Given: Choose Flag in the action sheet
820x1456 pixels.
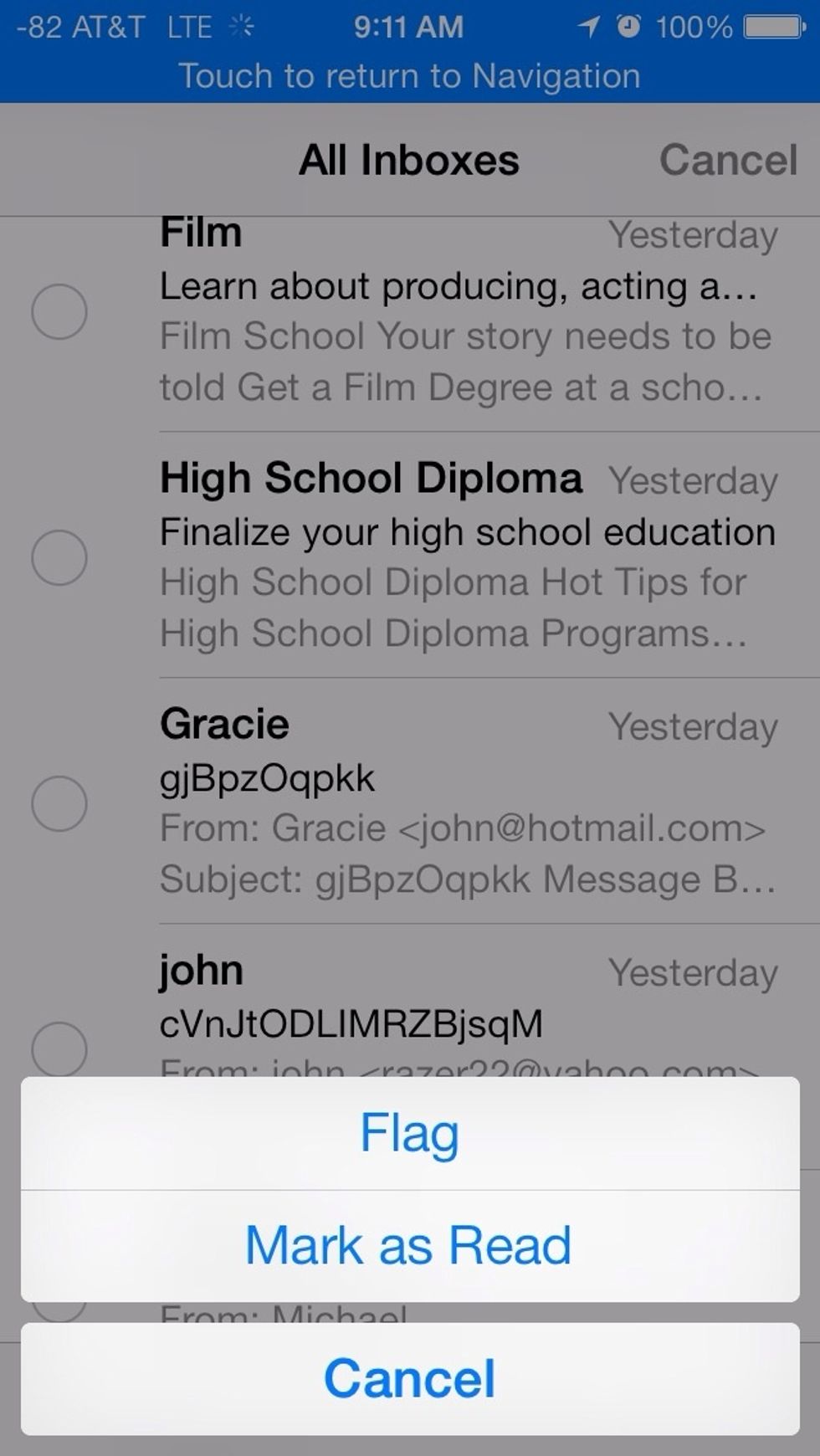Looking at the screenshot, I should (410, 1133).
